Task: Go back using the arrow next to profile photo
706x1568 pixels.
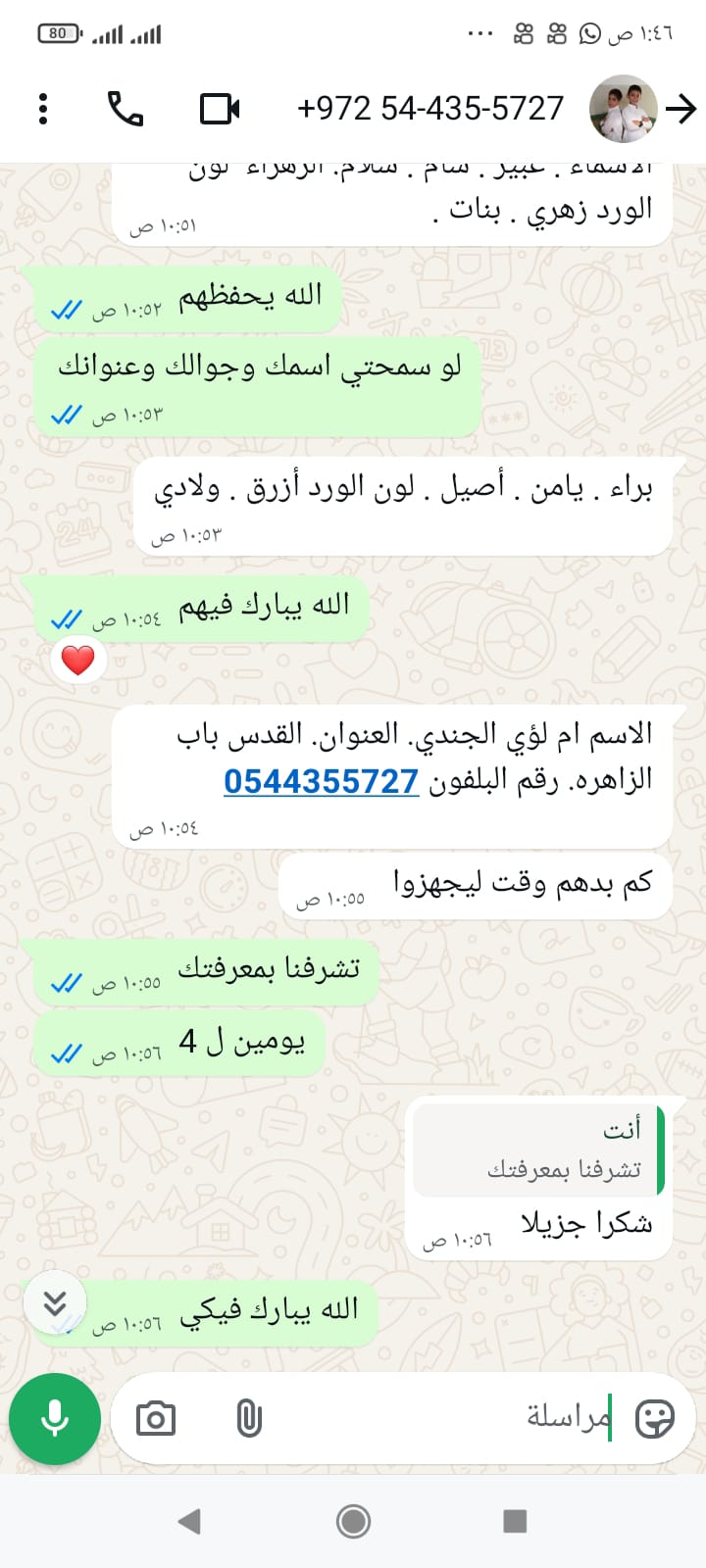Action: [681, 109]
